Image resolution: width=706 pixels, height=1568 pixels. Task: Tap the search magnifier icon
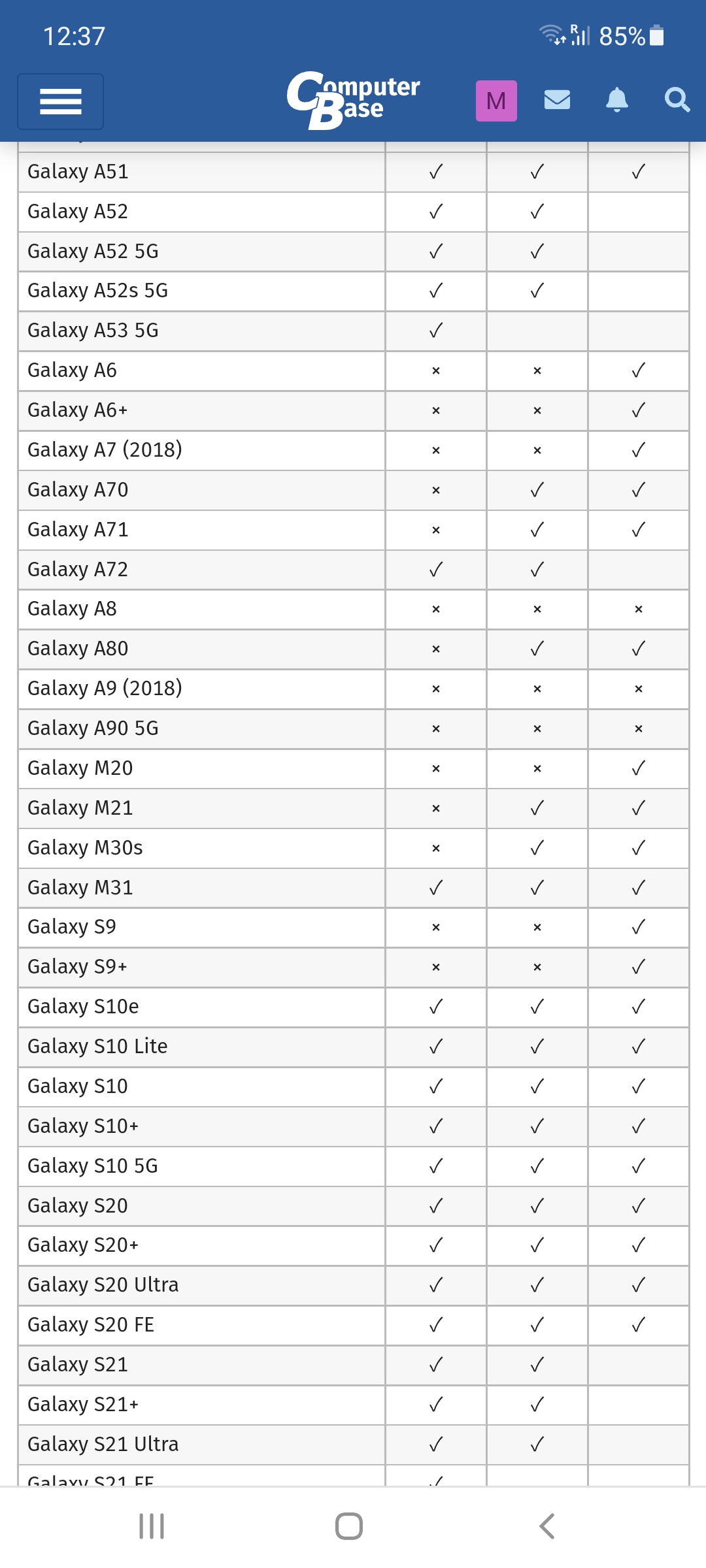tap(677, 100)
